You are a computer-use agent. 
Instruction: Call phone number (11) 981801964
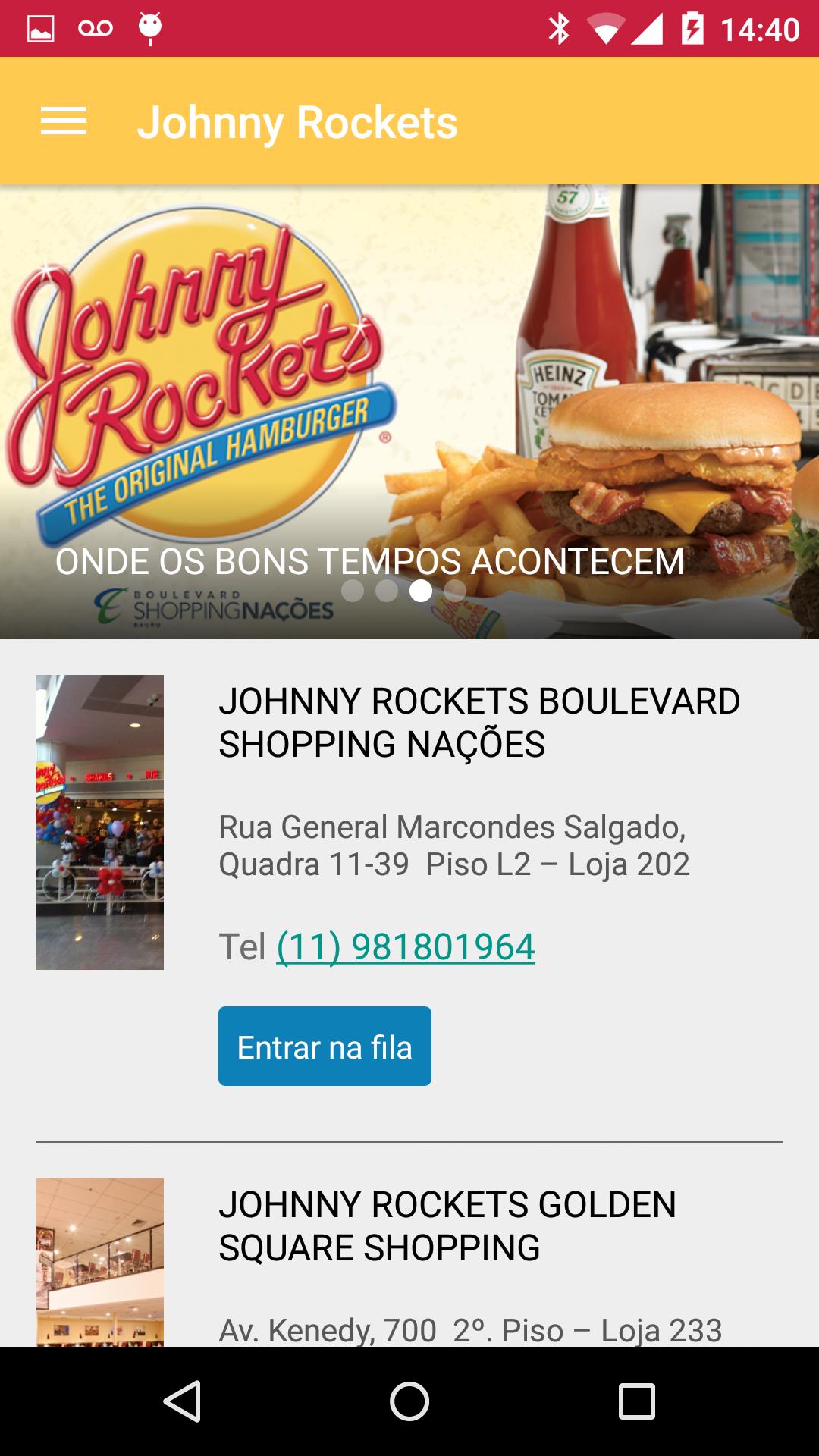coord(406,946)
